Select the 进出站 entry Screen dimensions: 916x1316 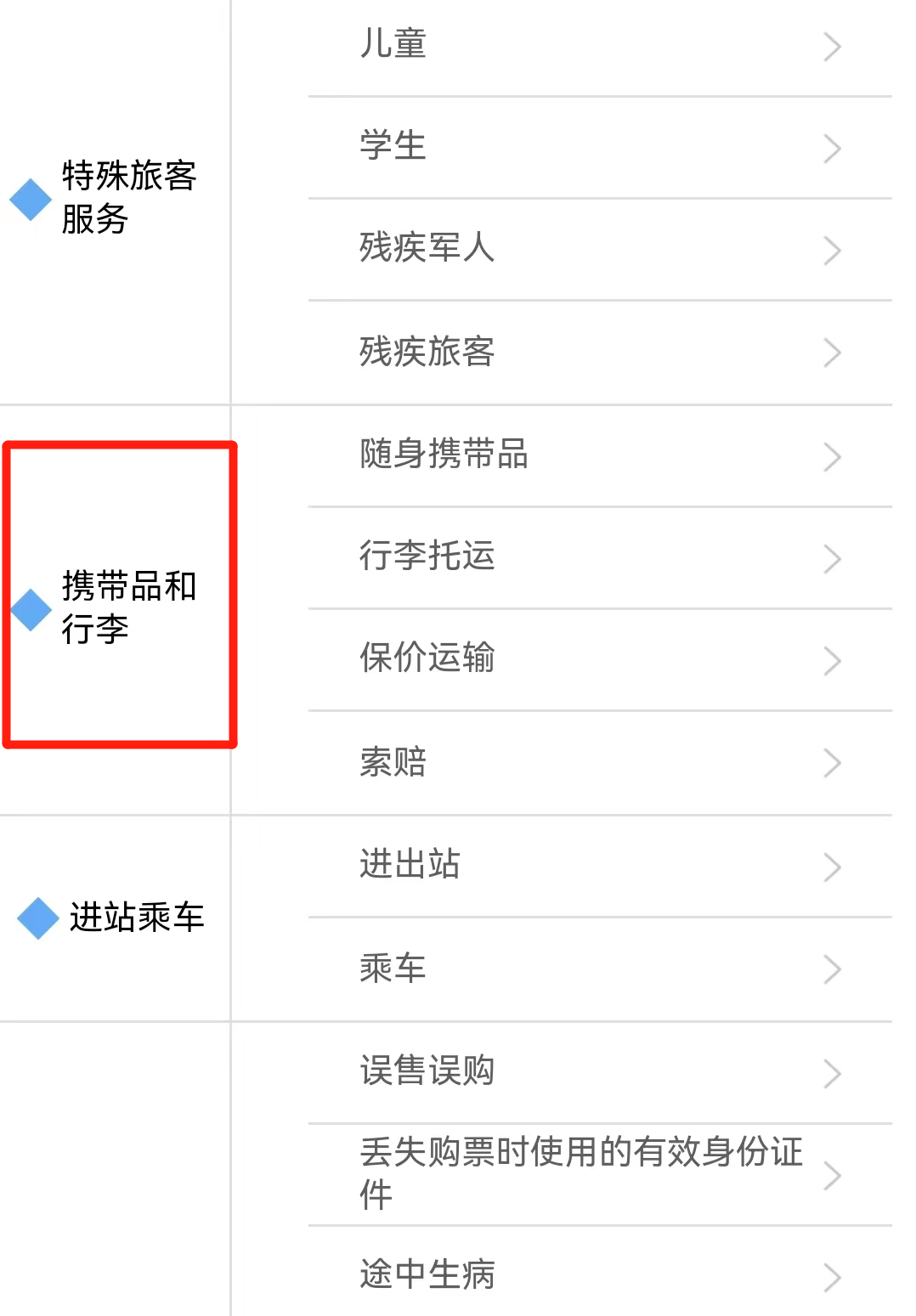point(599,866)
